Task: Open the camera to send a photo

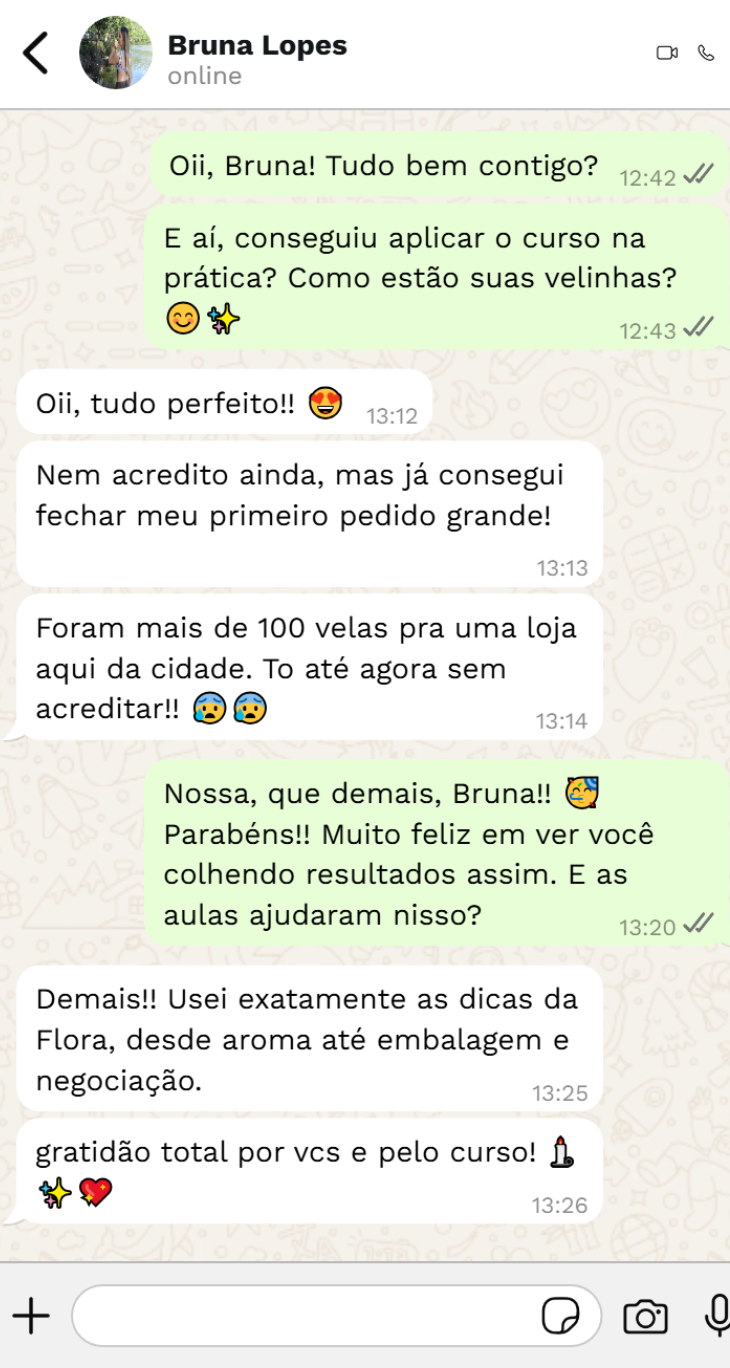Action: [645, 1316]
